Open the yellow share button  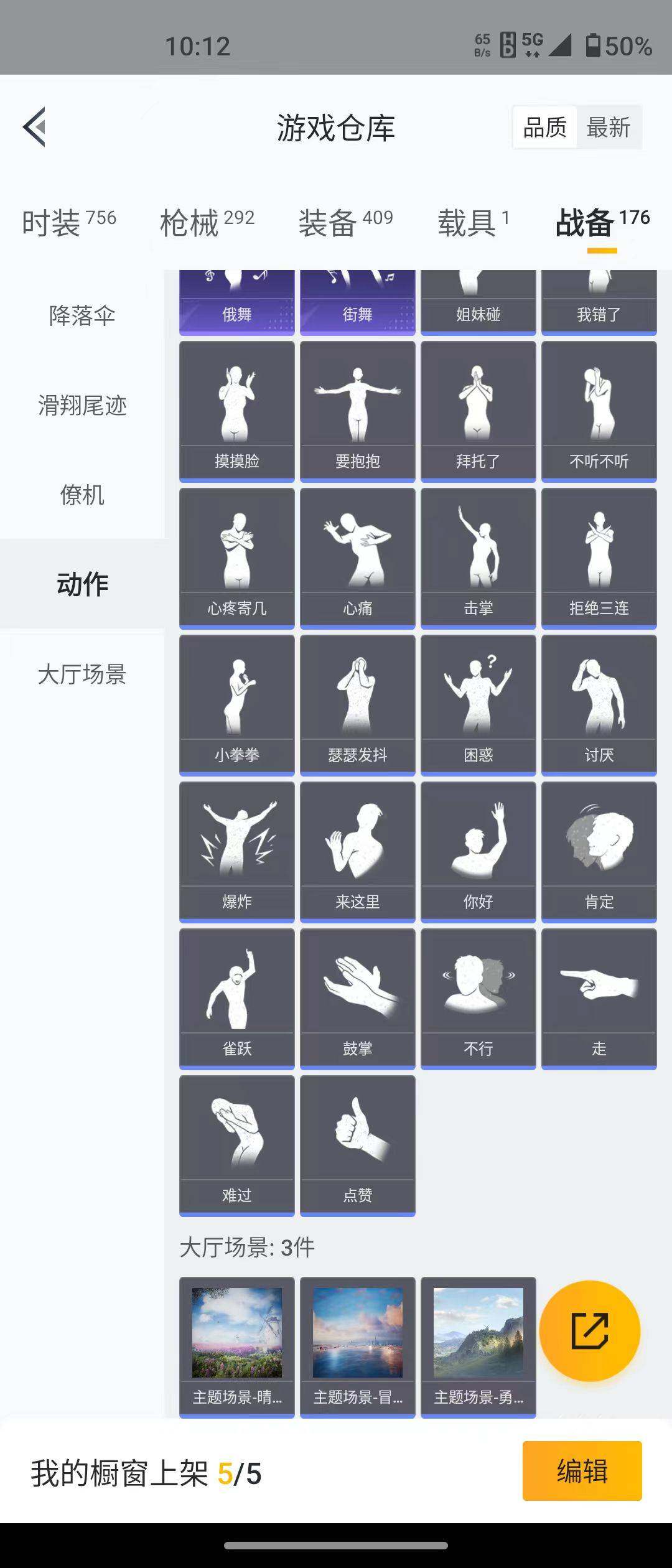(590, 1332)
